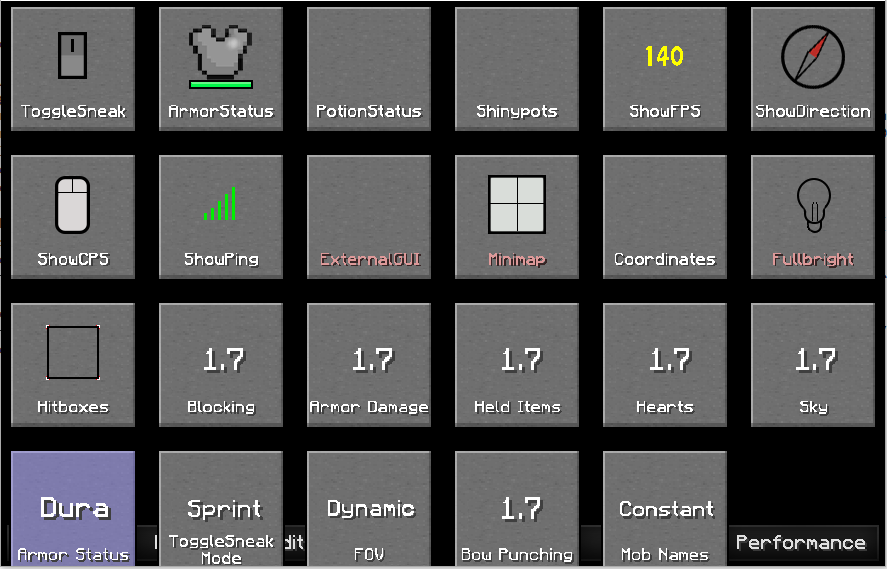
Task: Toggle the 1.7 Held Items tile
Action: 517,364
